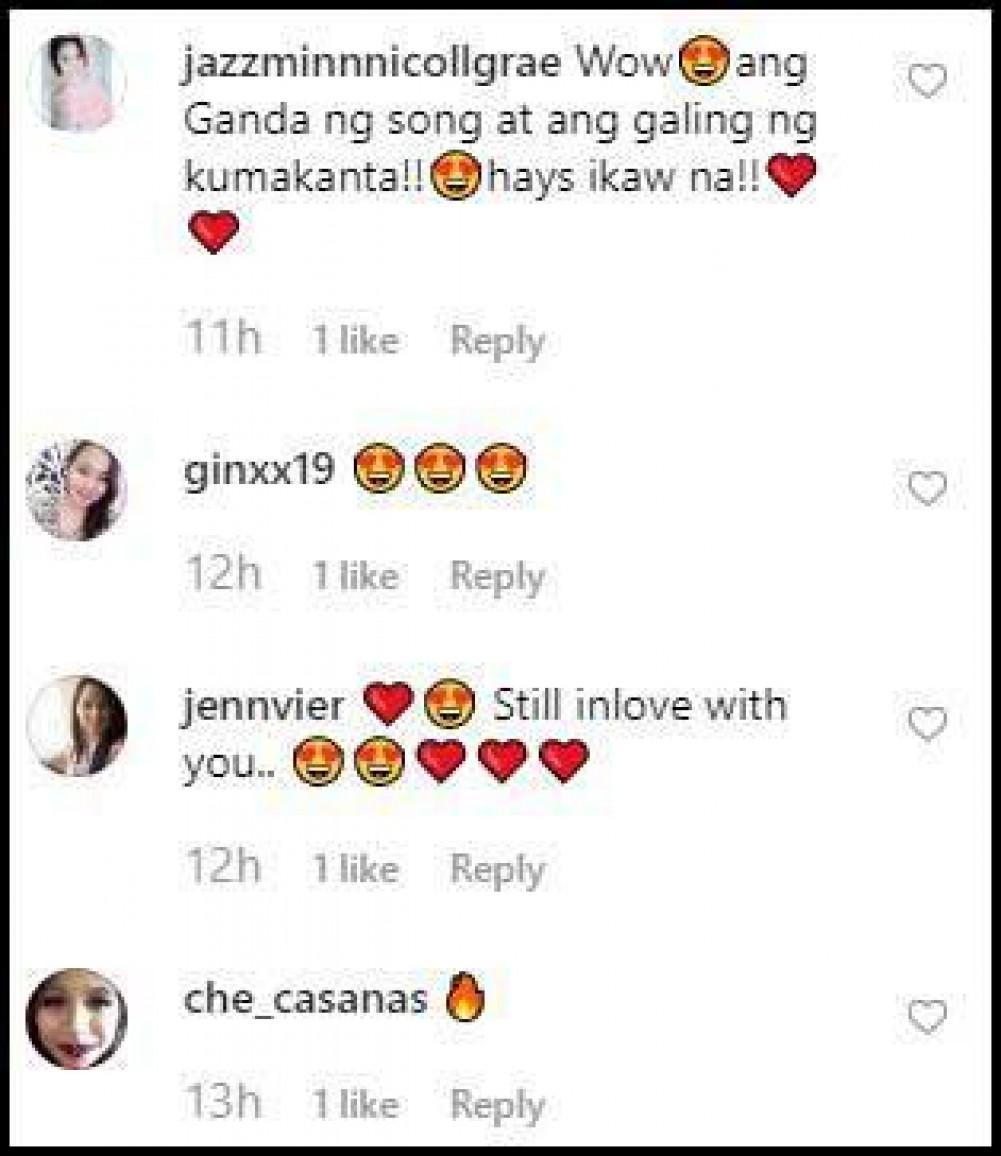Reply to jazzminnnicollgrae's comment
1001x1156 pixels.
tap(497, 341)
